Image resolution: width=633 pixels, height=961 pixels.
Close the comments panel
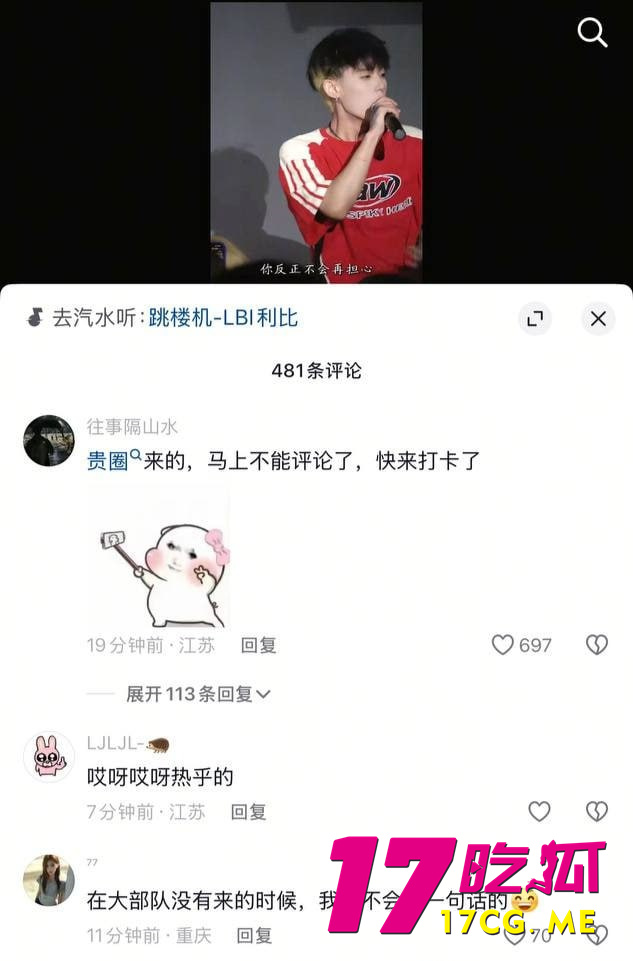(x=598, y=319)
